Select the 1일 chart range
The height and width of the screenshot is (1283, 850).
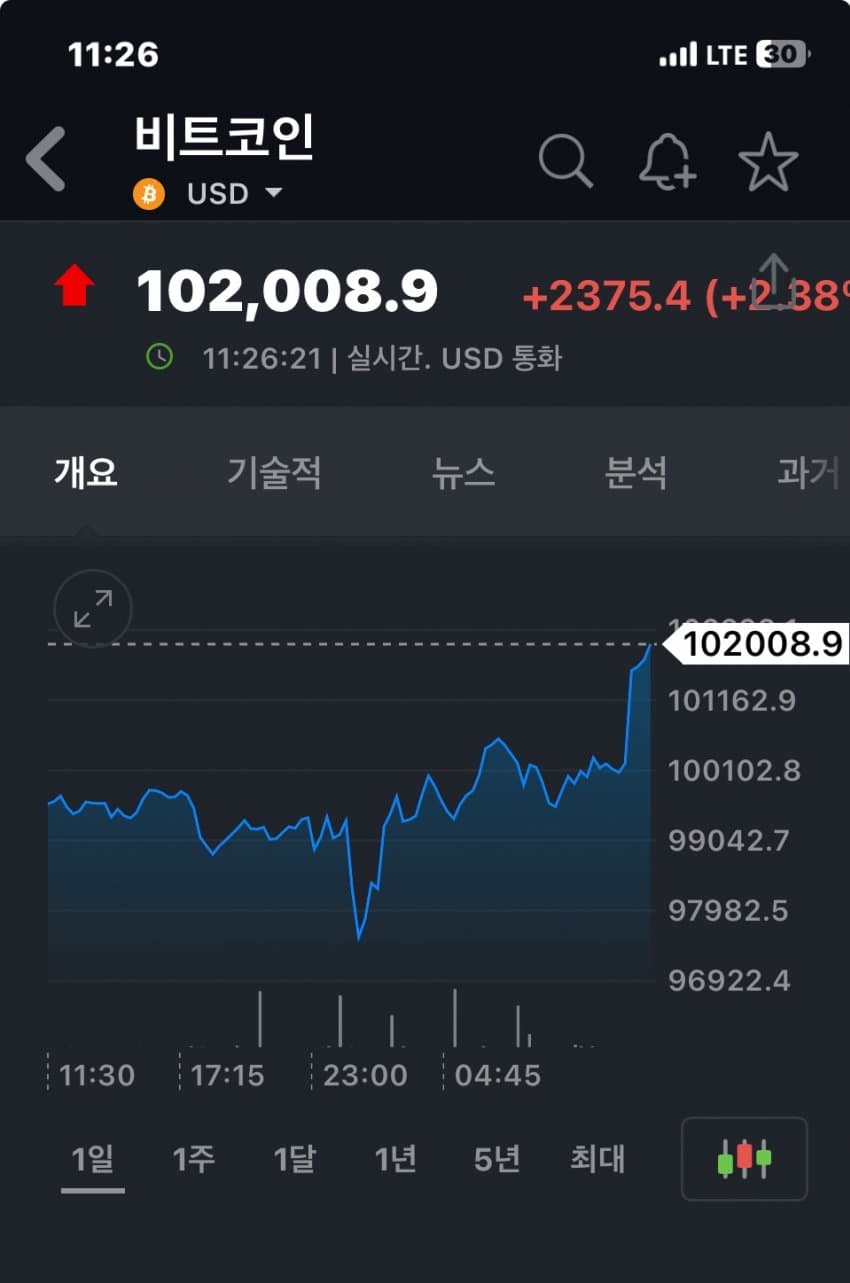click(x=93, y=1159)
